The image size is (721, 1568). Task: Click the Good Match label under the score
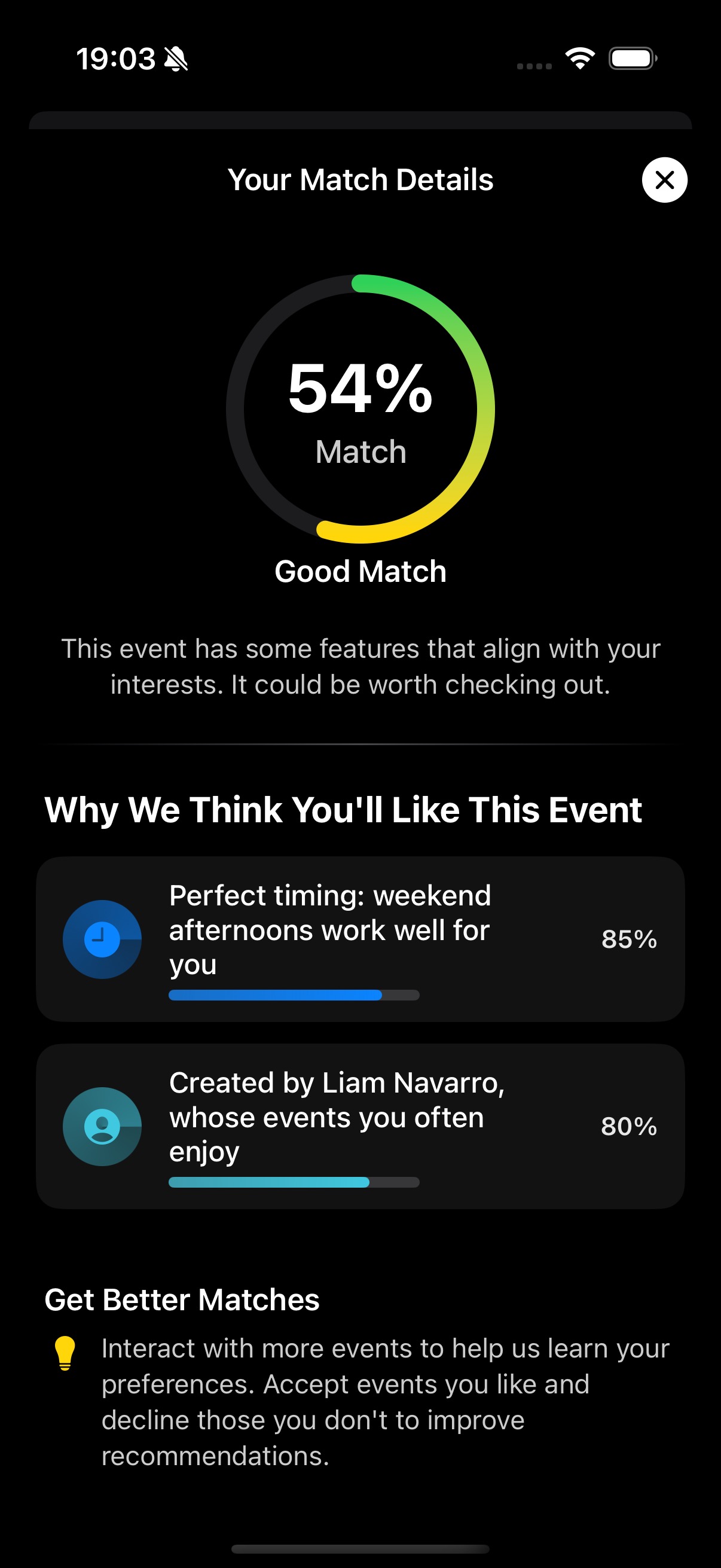[360, 571]
